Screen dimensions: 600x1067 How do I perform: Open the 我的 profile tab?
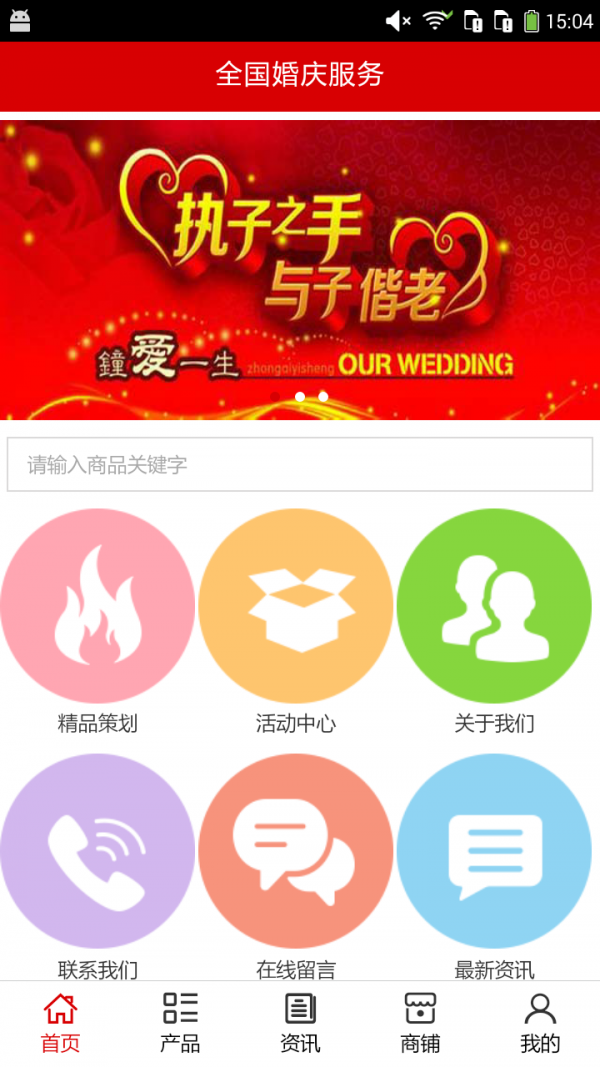540,1023
